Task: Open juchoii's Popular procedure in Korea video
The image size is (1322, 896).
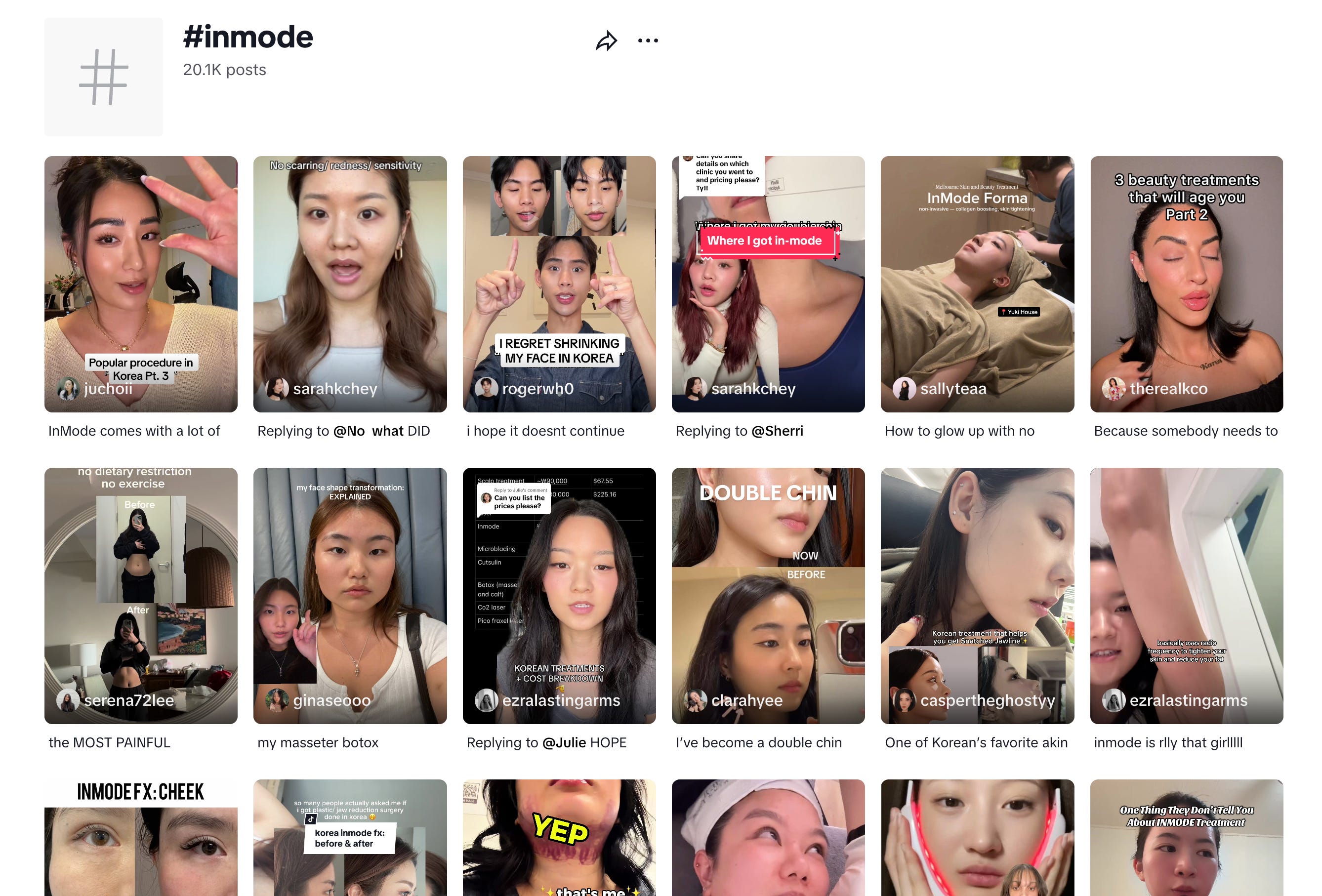Action: 141,284
